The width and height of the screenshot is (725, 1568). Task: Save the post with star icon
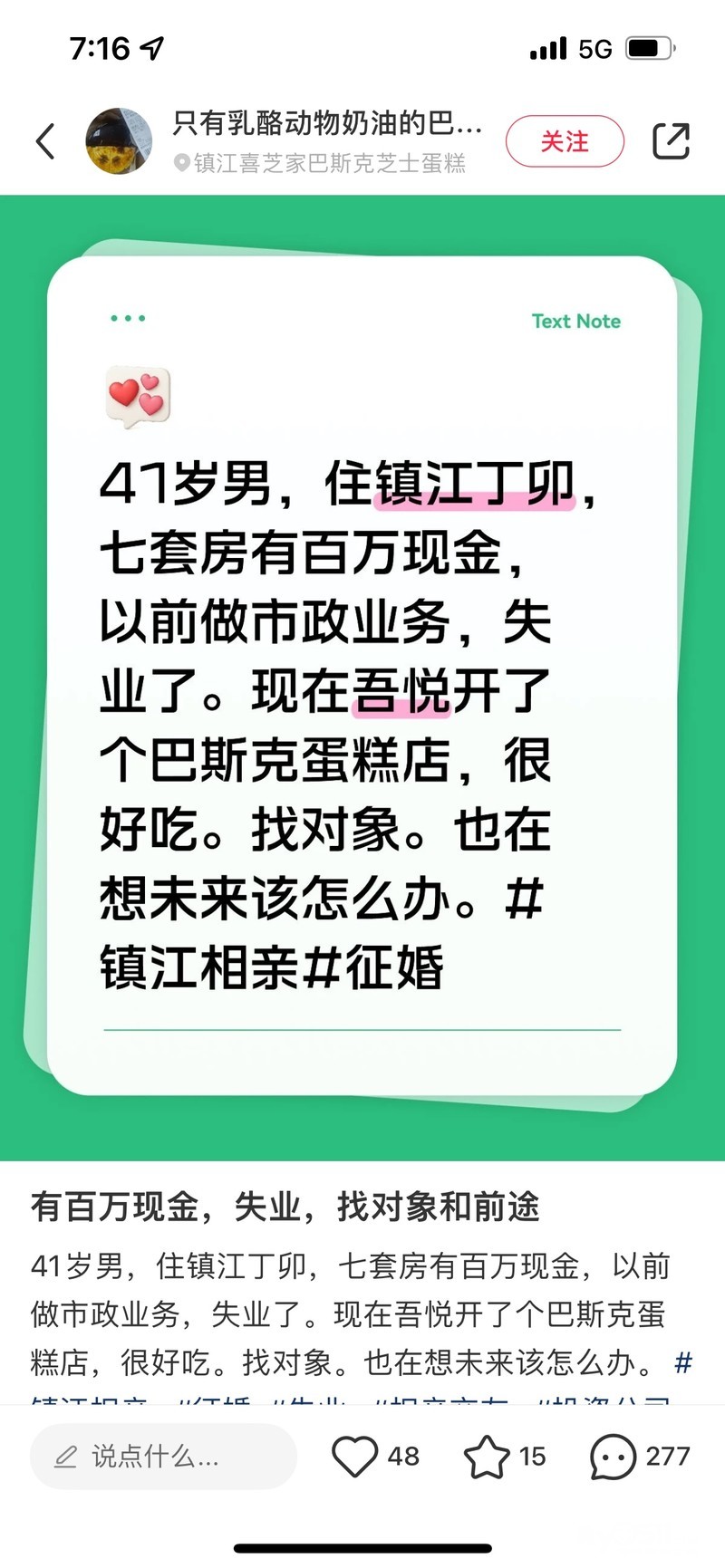[x=487, y=1457]
